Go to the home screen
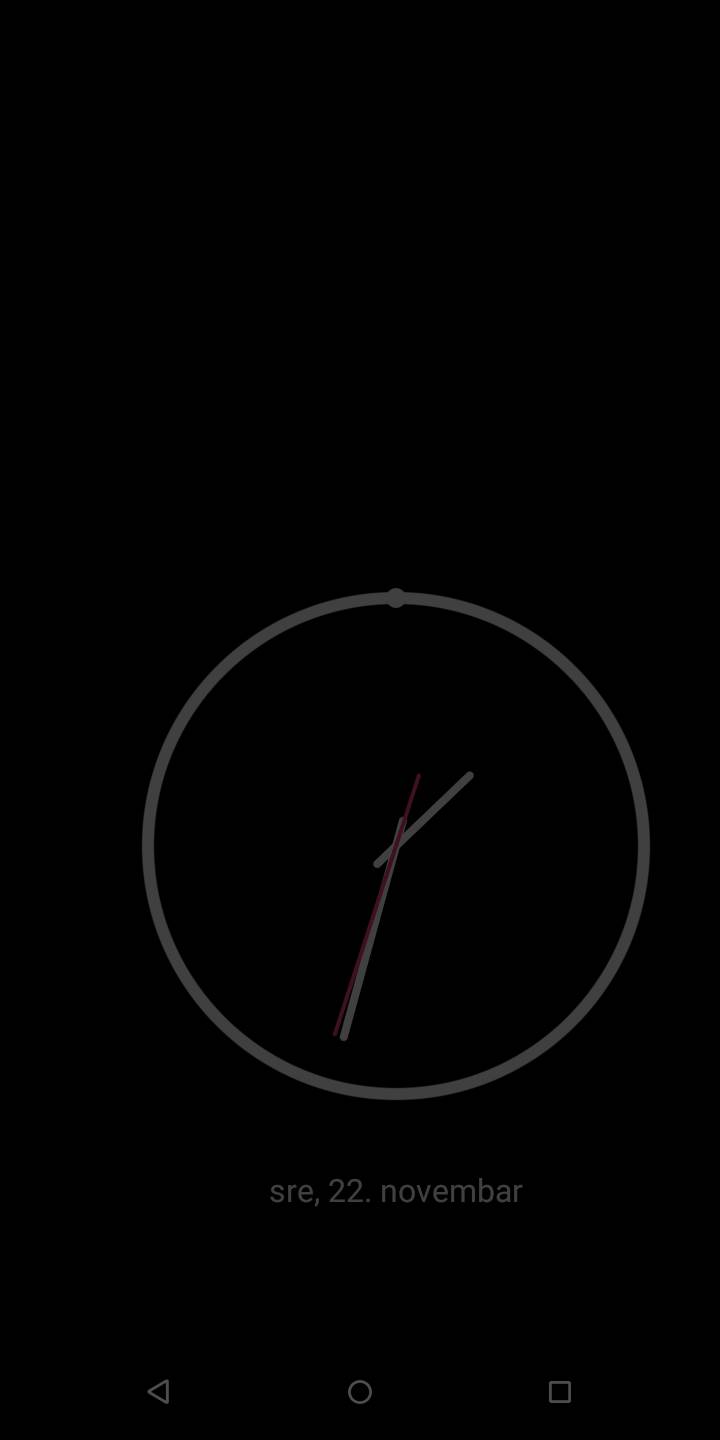Image resolution: width=720 pixels, height=1440 pixels. [360, 1391]
